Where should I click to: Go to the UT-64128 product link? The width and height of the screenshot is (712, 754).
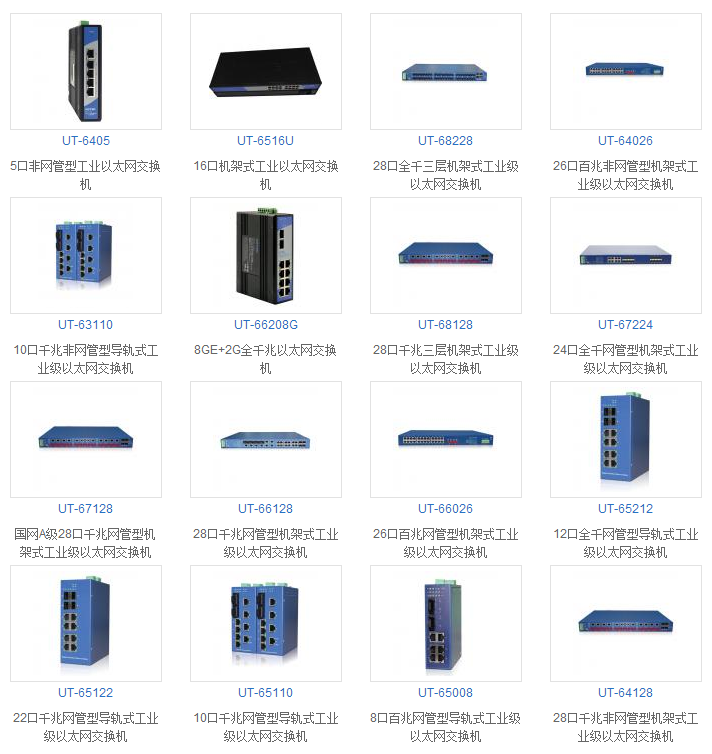coord(625,693)
